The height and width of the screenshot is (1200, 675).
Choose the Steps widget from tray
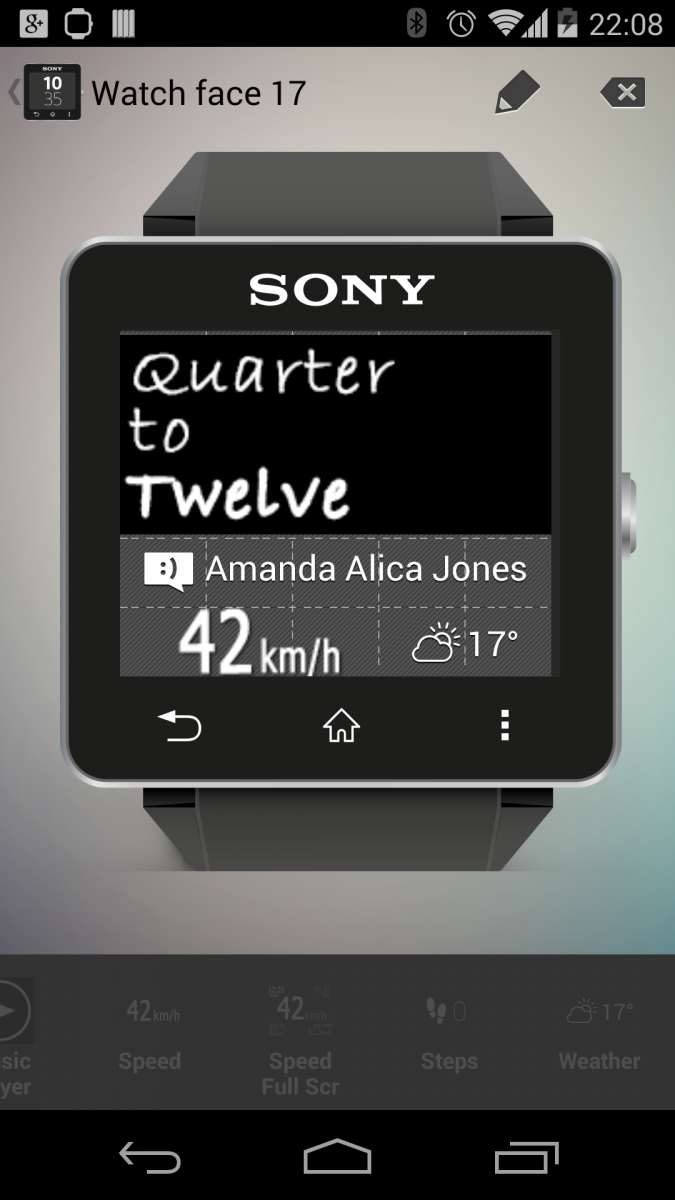pos(449,1034)
